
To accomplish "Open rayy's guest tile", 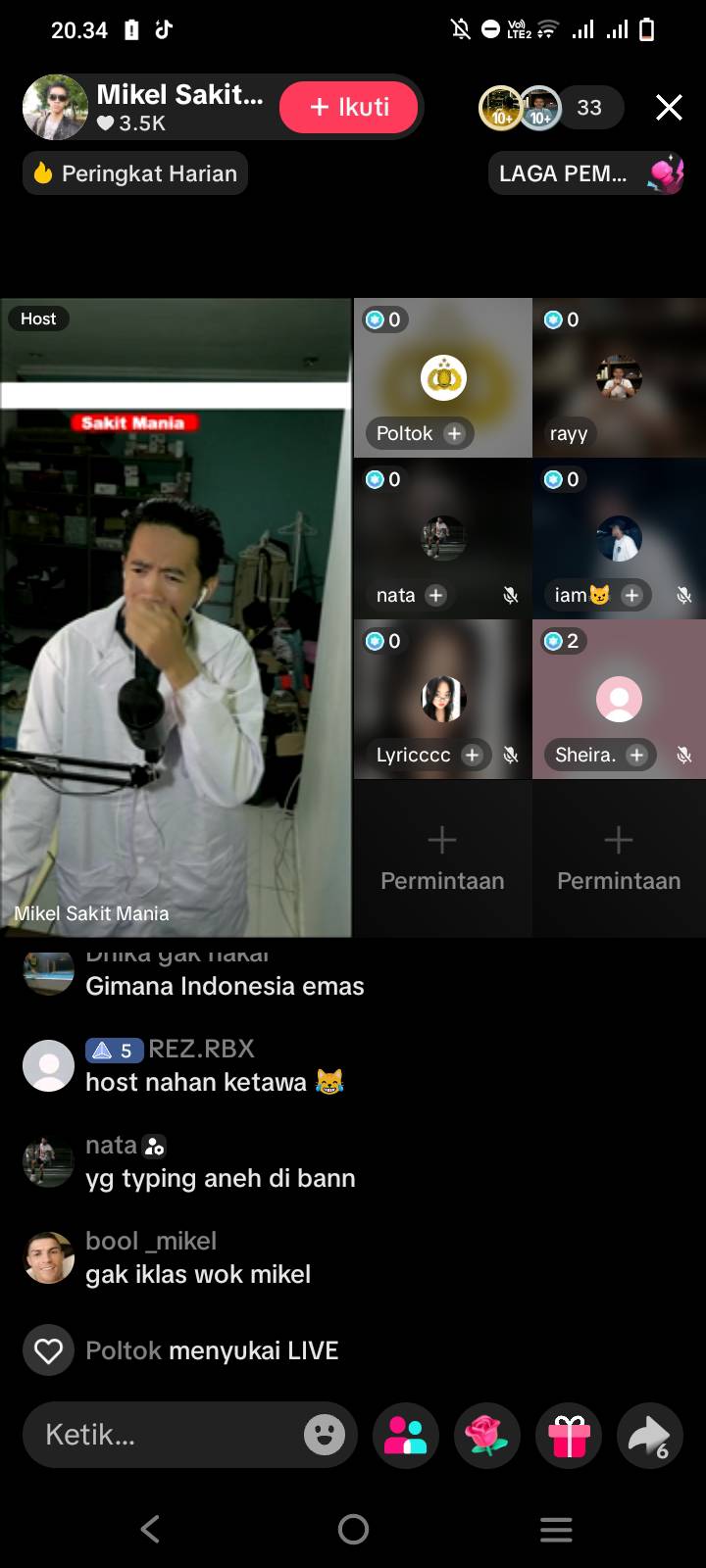I will click(x=619, y=378).
